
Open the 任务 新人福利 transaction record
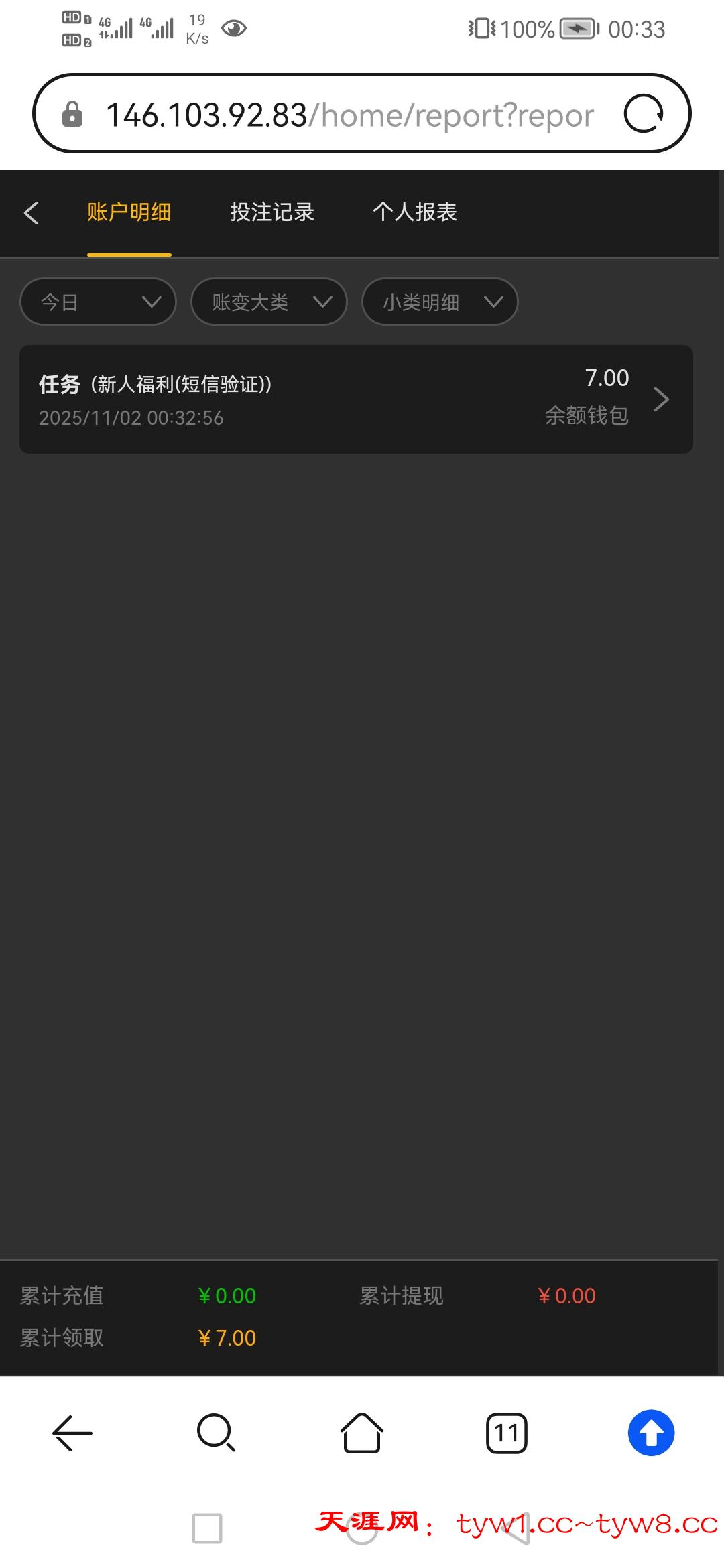(x=356, y=399)
